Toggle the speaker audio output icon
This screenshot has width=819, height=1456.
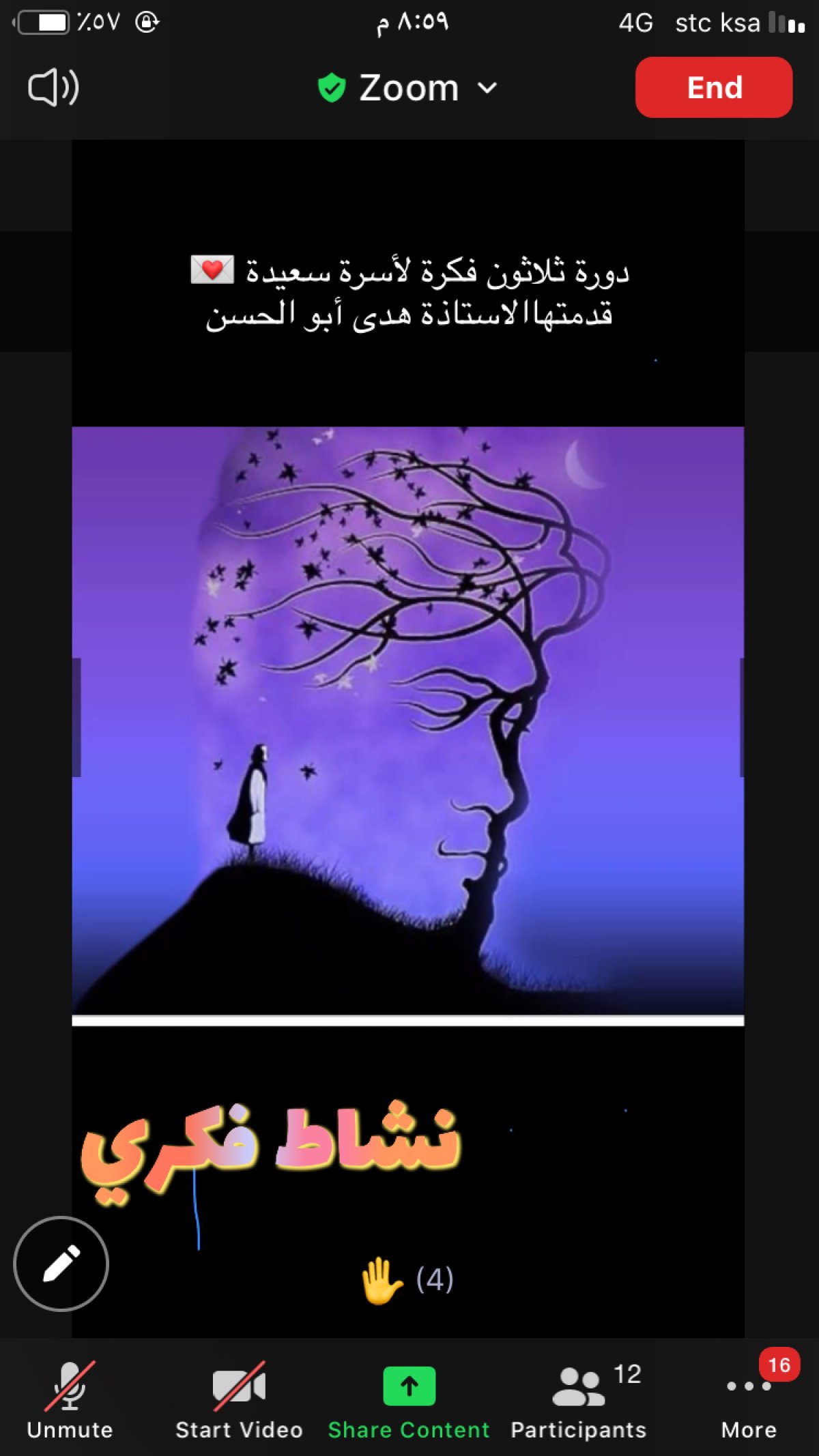(x=53, y=88)
